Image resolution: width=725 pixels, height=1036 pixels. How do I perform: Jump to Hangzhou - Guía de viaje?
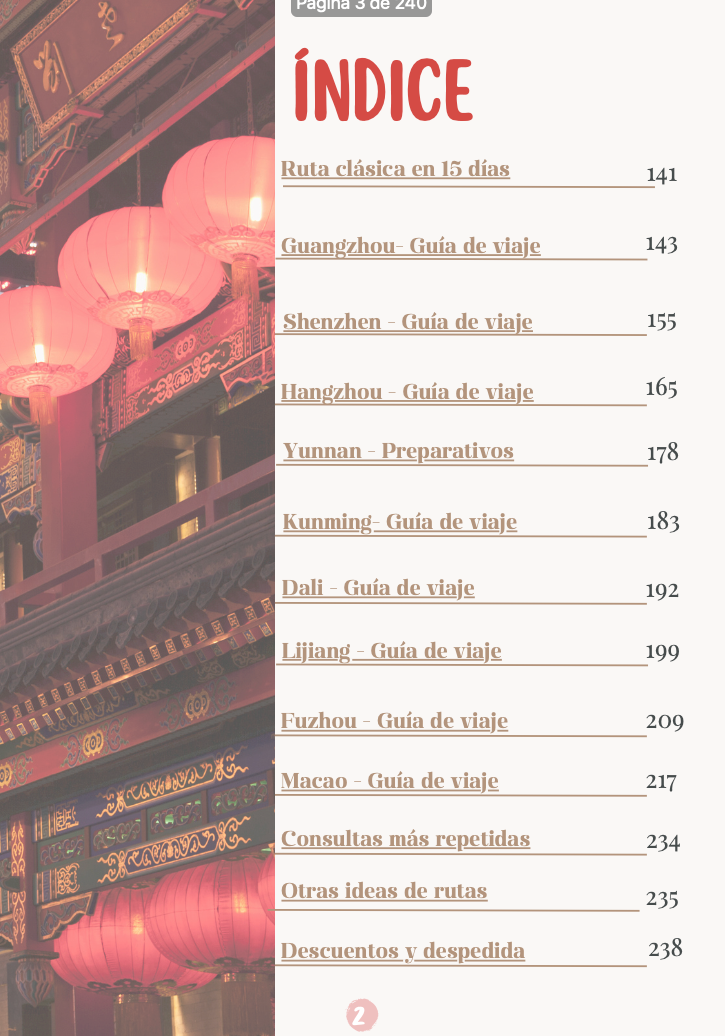coord(407,392)
